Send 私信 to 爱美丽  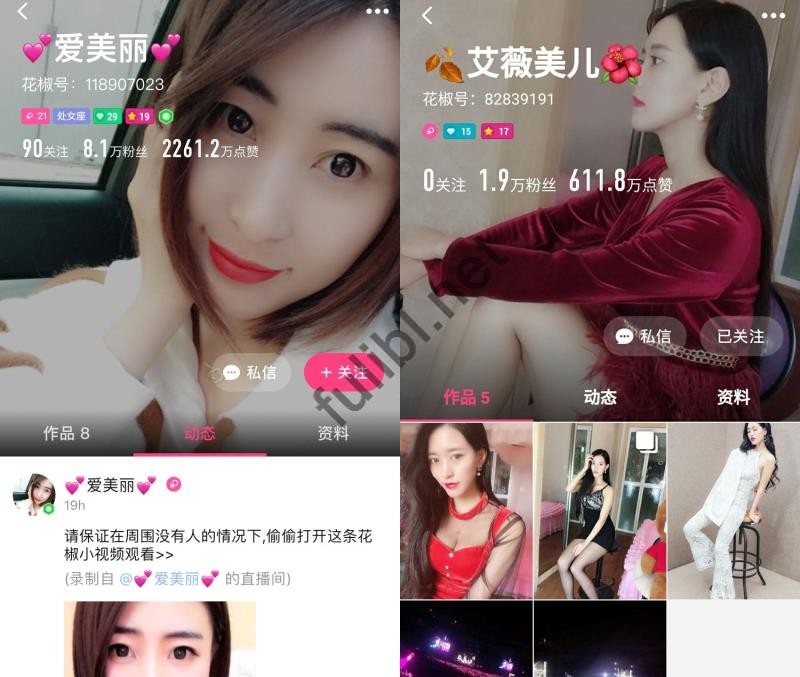click(251, 372)
